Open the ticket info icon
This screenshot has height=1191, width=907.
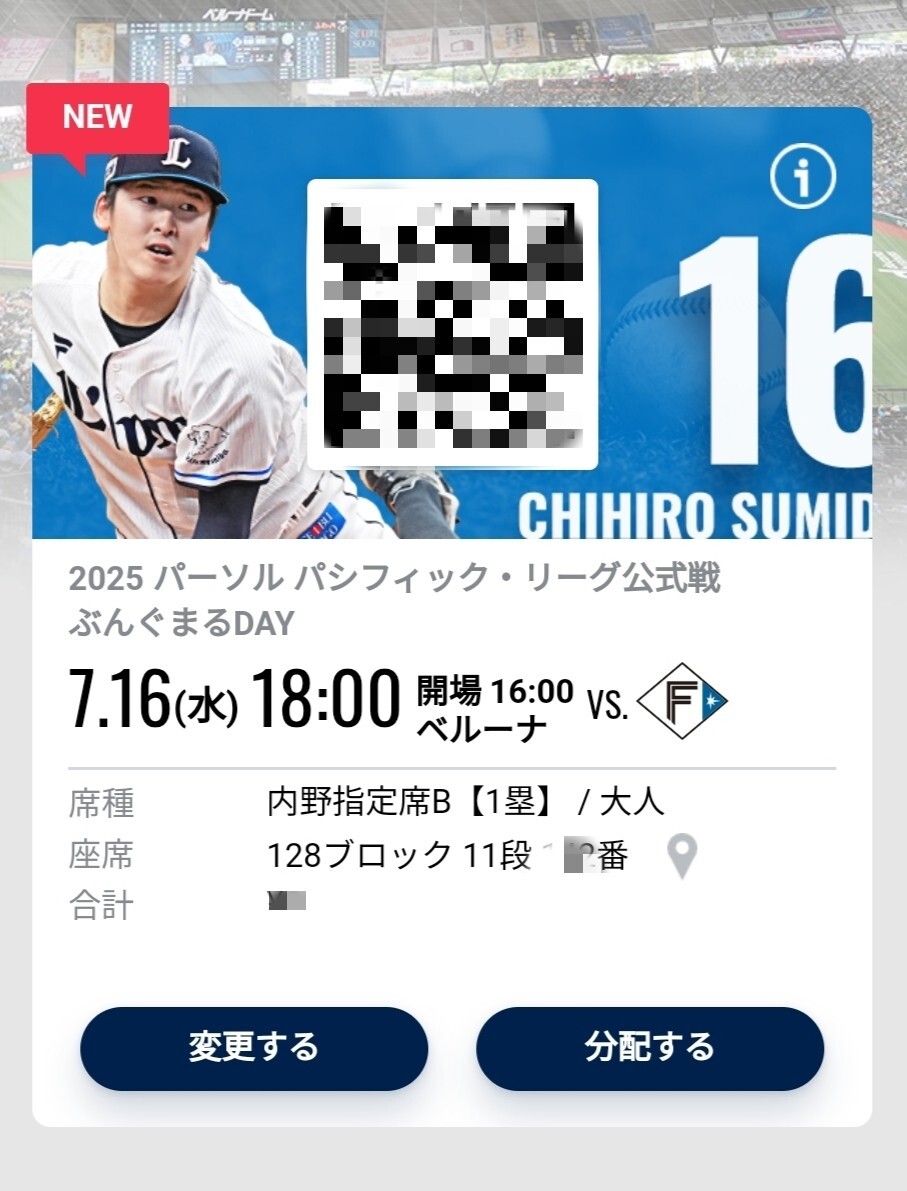pos(802,177)
